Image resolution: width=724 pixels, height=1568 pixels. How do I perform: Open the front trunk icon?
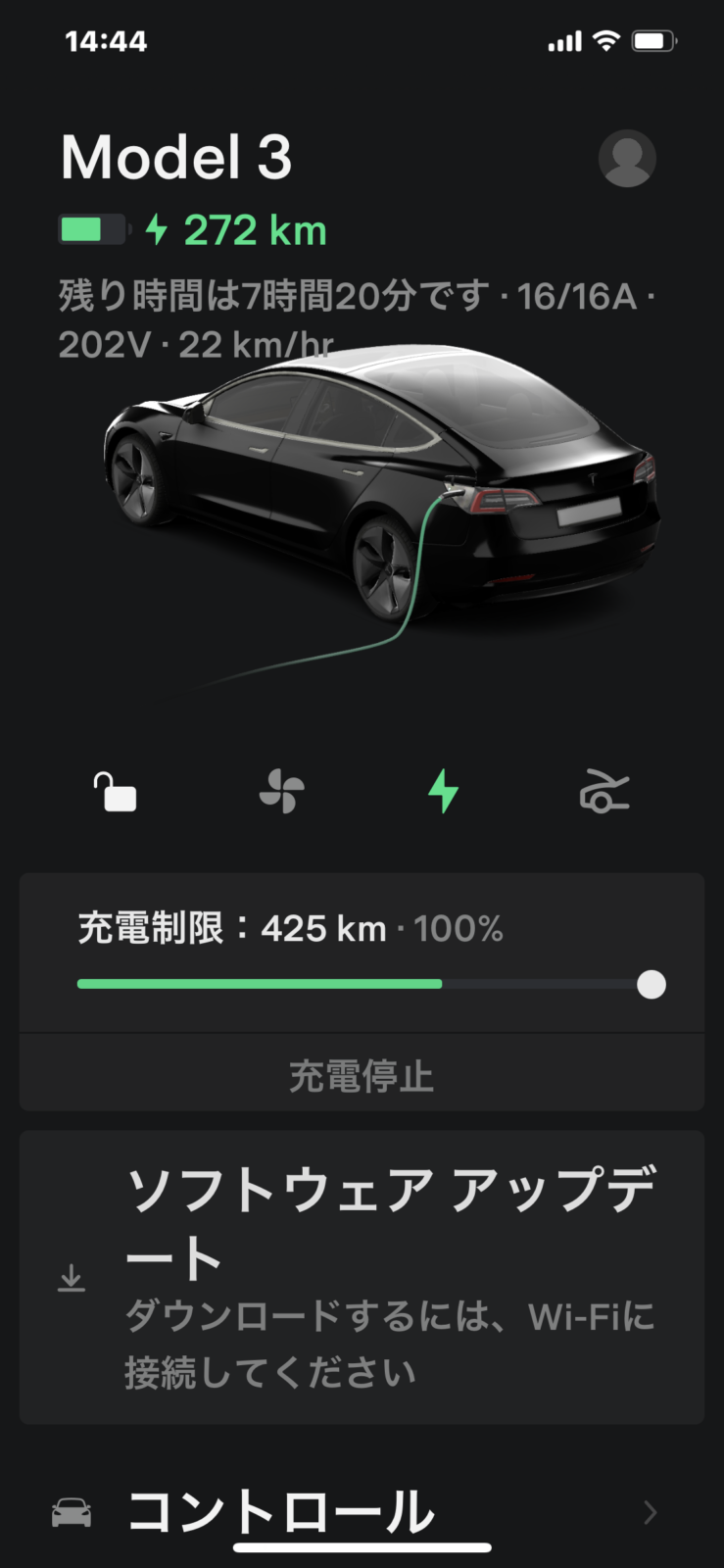point(604,792)
